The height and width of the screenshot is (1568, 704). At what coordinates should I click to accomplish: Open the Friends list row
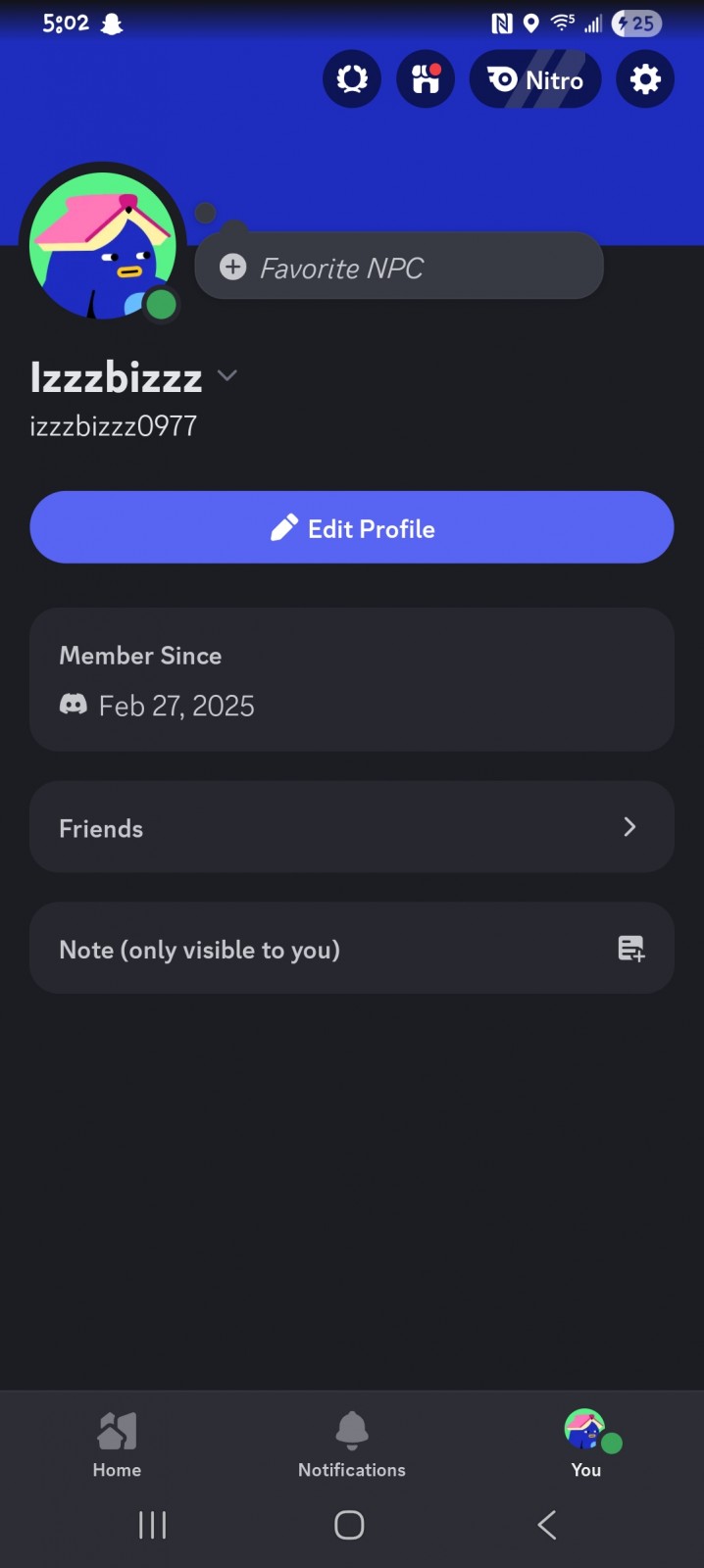(352, 827)
